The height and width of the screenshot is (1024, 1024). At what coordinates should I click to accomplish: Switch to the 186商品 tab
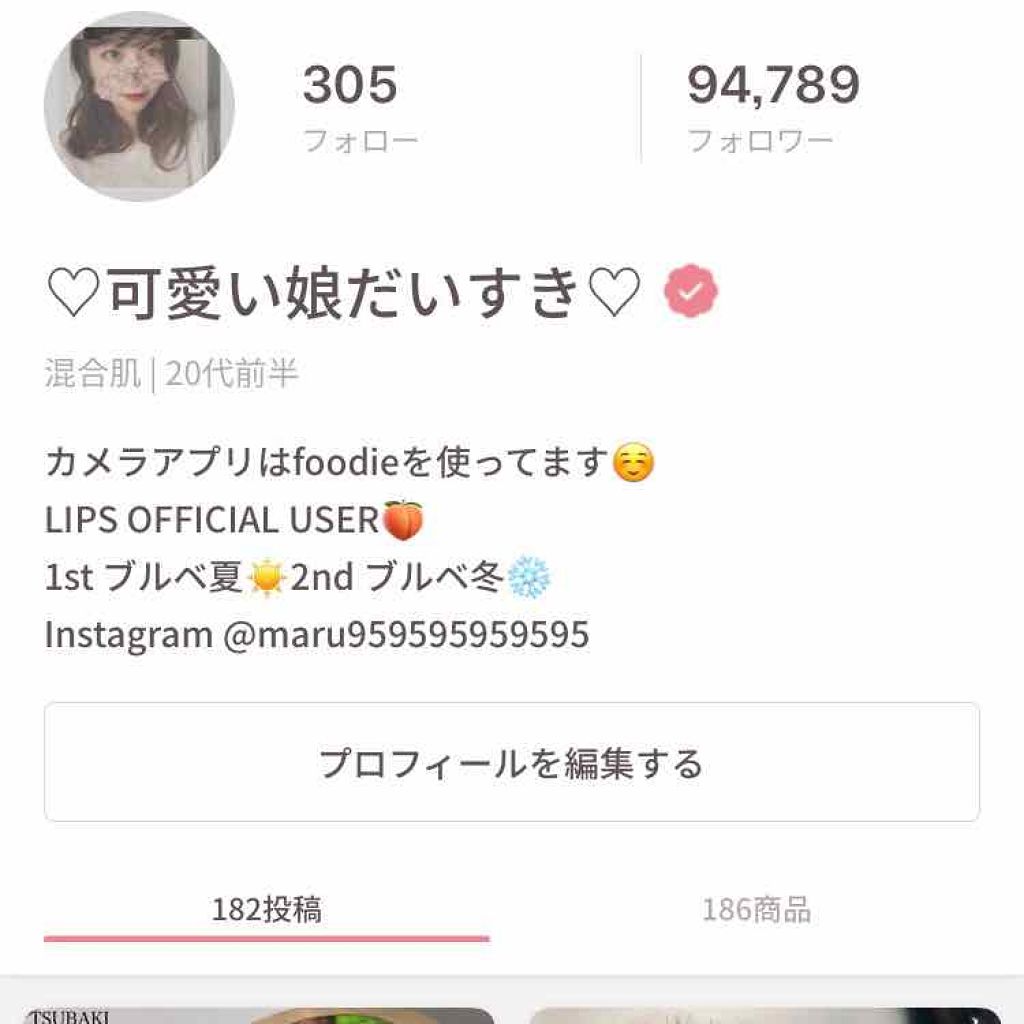click(756, 910)
